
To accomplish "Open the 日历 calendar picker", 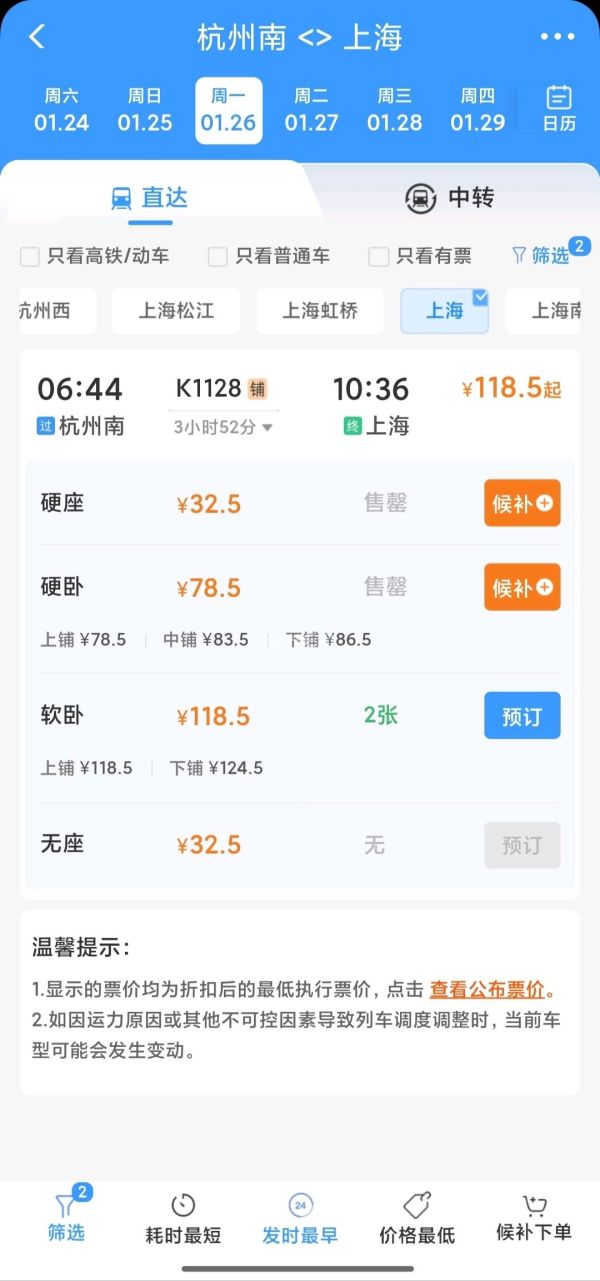I will tap(559, 110).
